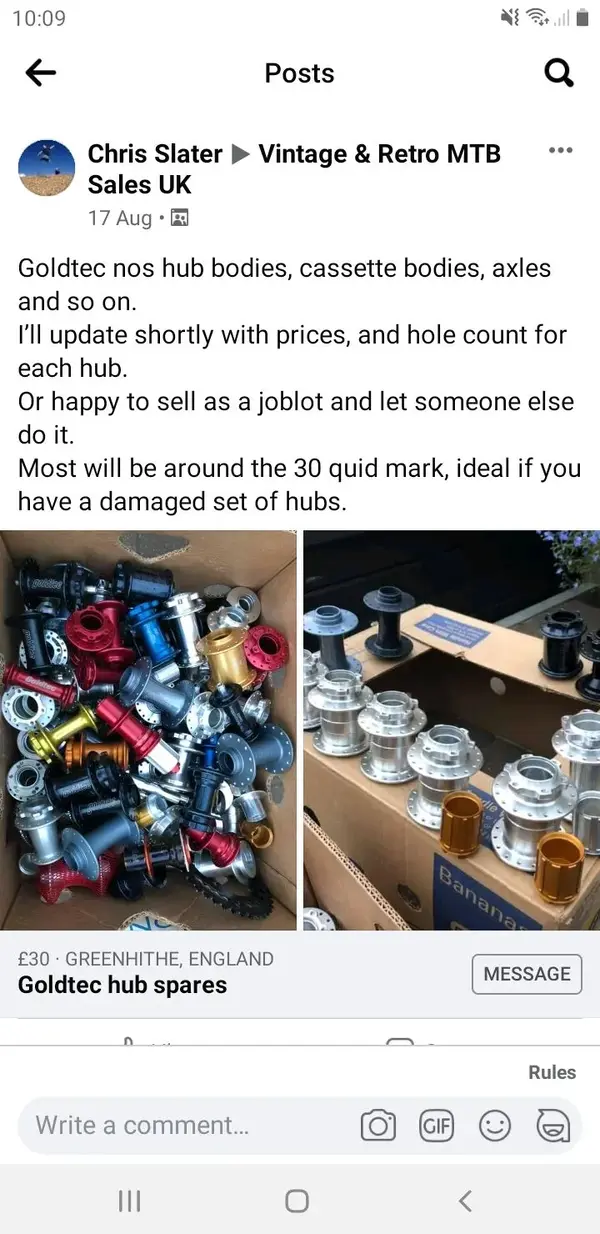Add a GIF to the comment
The height and width of the screenshot is (1234, 600).
tap(436, 1126)
